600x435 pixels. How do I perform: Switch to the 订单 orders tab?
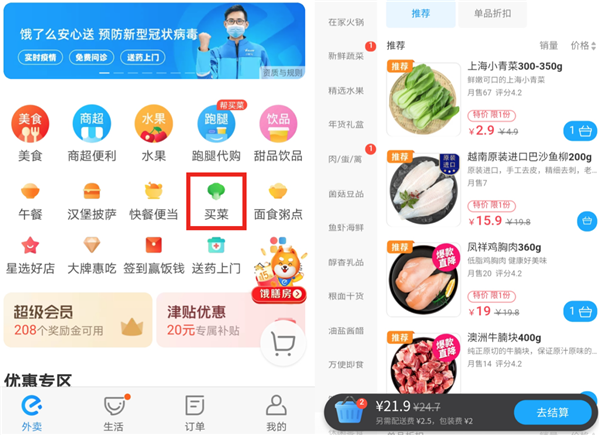(195, 412)
